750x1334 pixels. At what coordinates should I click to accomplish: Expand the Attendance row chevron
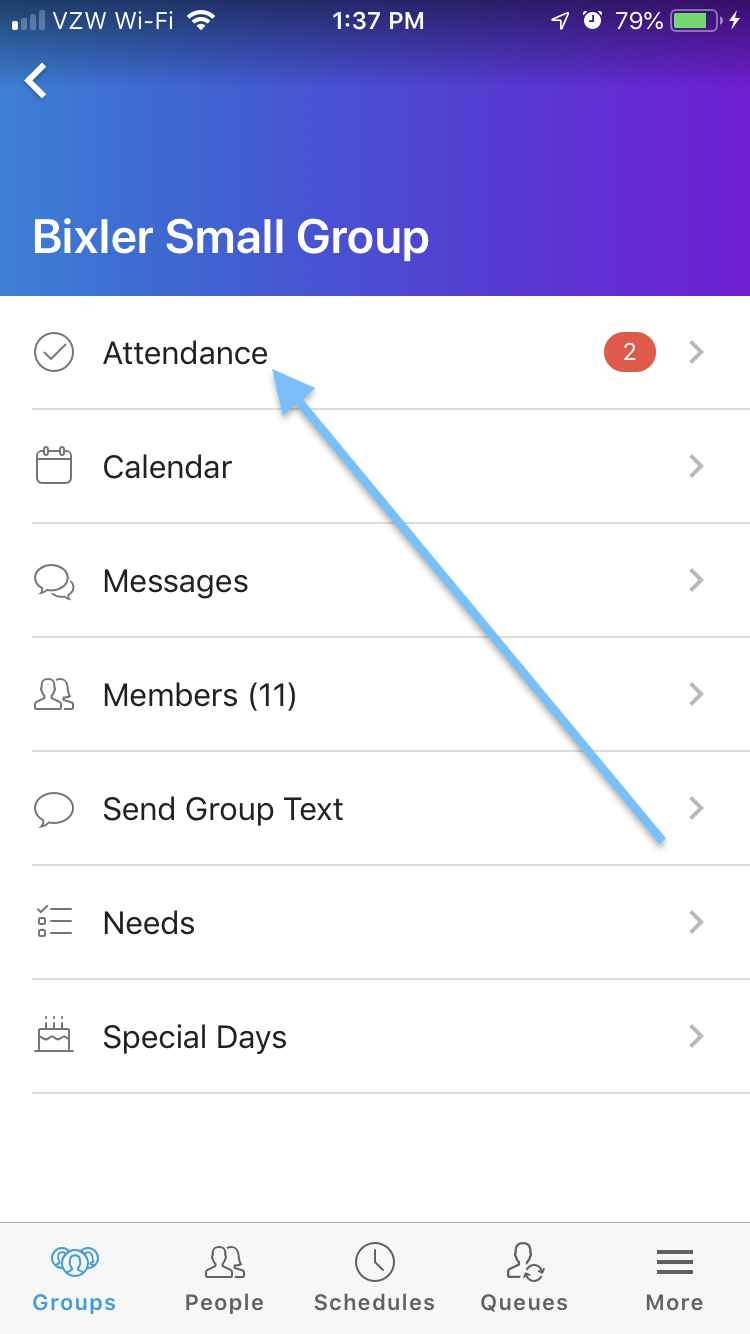(696, 352)
